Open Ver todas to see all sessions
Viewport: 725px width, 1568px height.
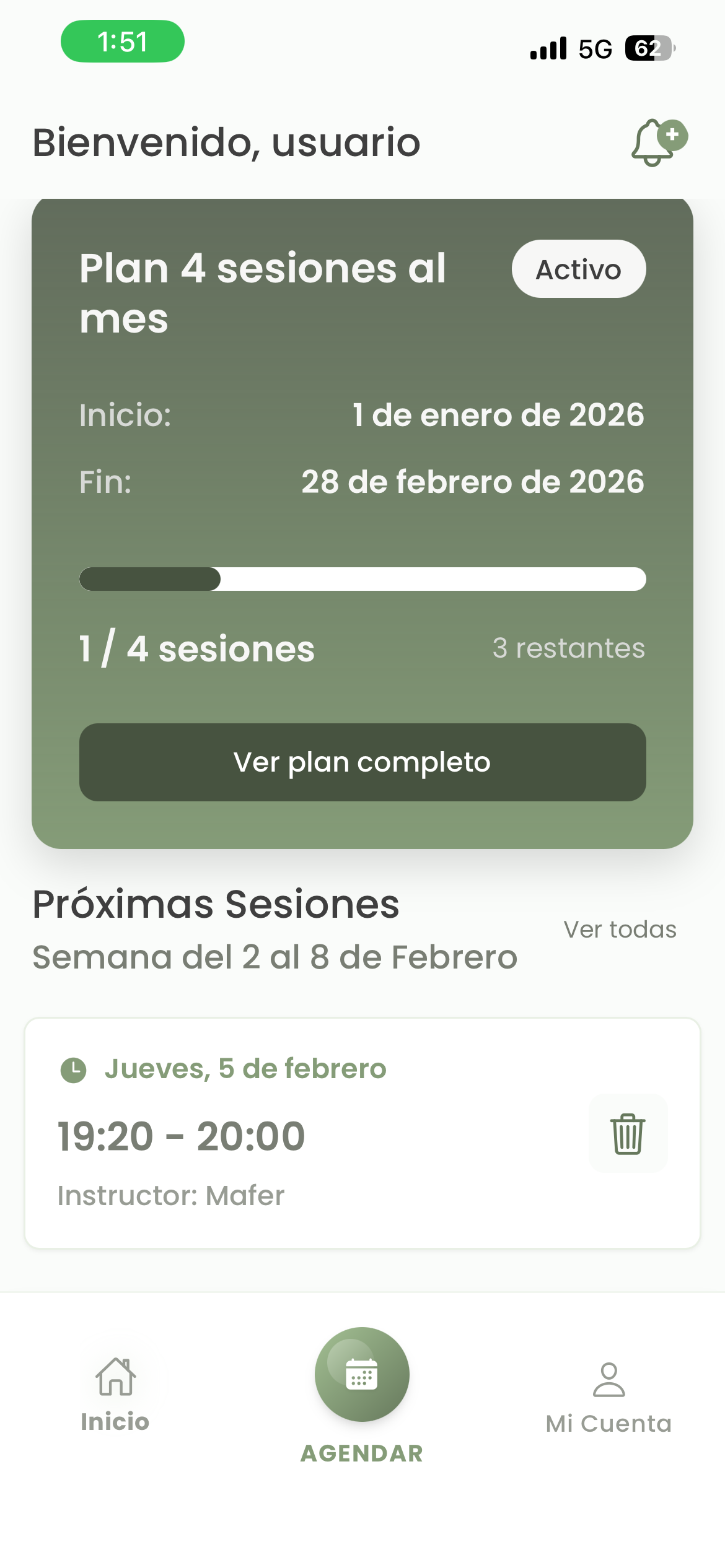click(x=620, y=929)
